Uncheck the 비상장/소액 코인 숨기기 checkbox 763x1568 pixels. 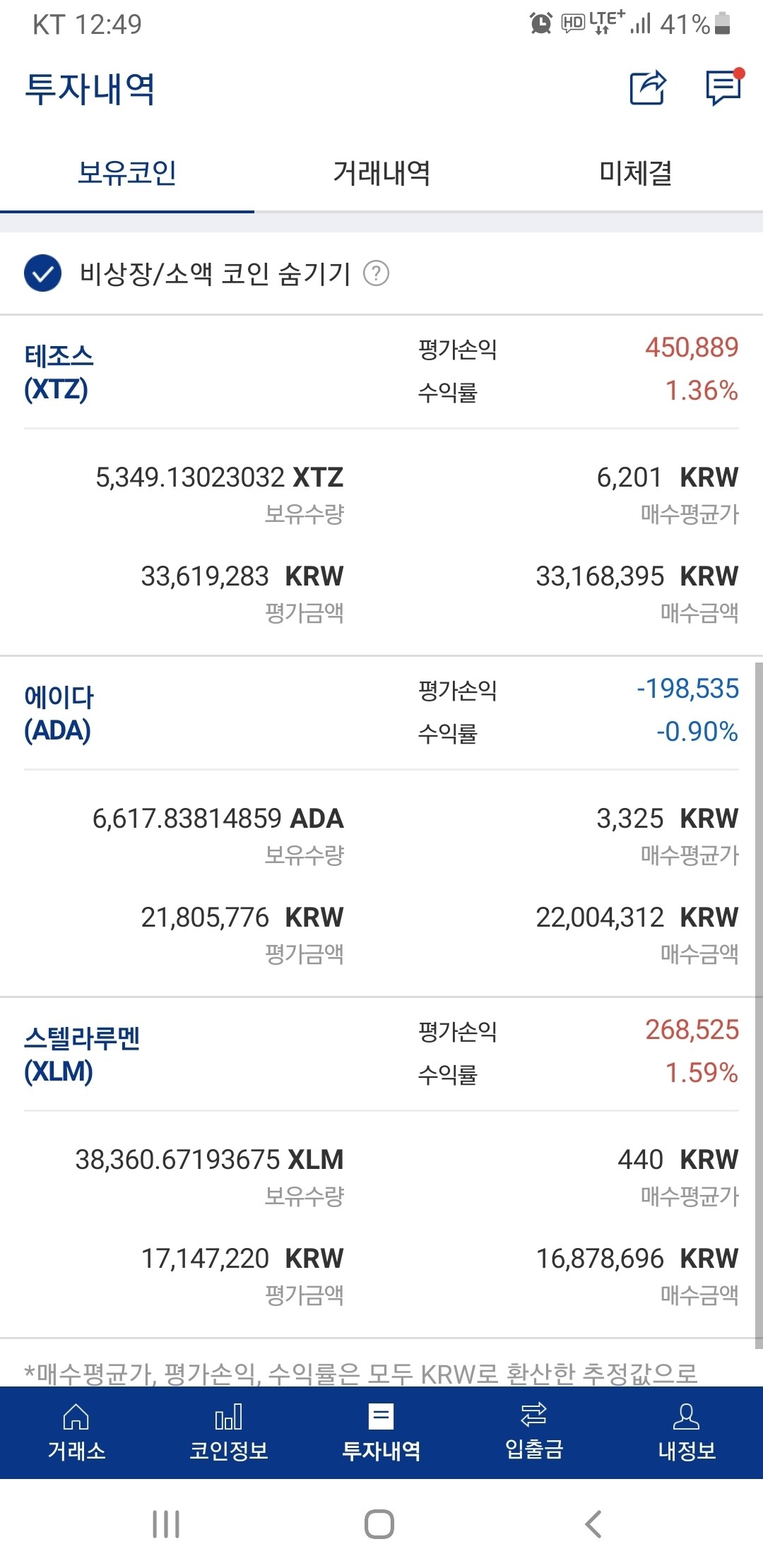coord(42,274)
